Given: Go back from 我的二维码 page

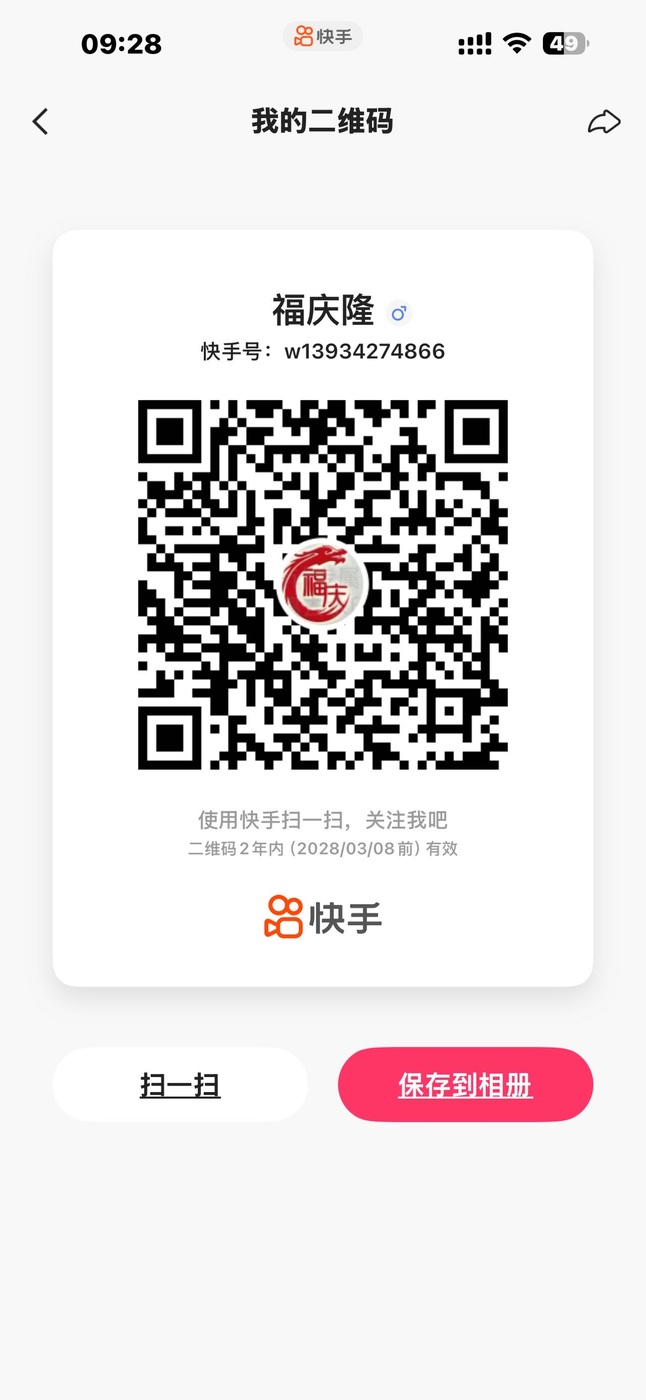Looking at the screenshot, I should coord(40,122).
